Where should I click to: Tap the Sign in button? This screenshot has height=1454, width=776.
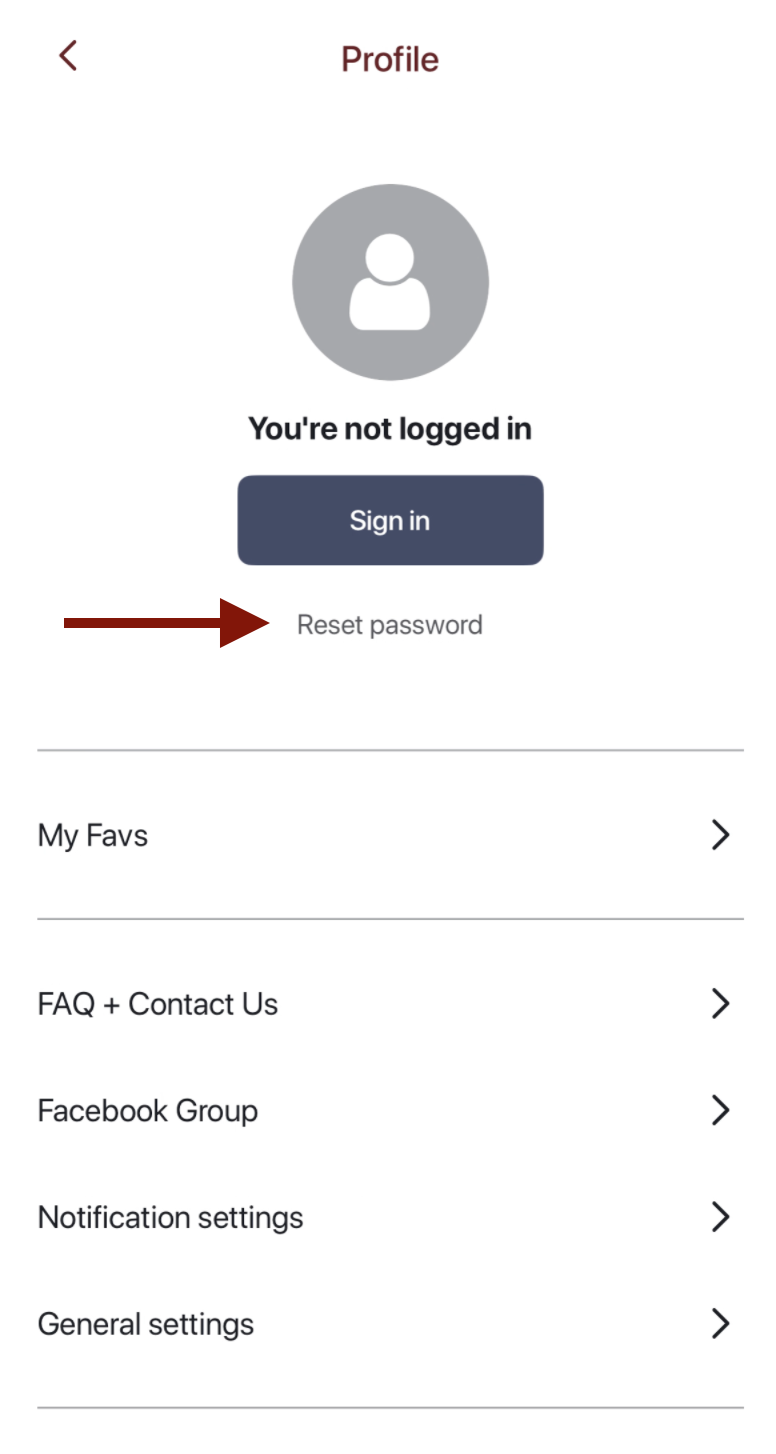[390, 520]
